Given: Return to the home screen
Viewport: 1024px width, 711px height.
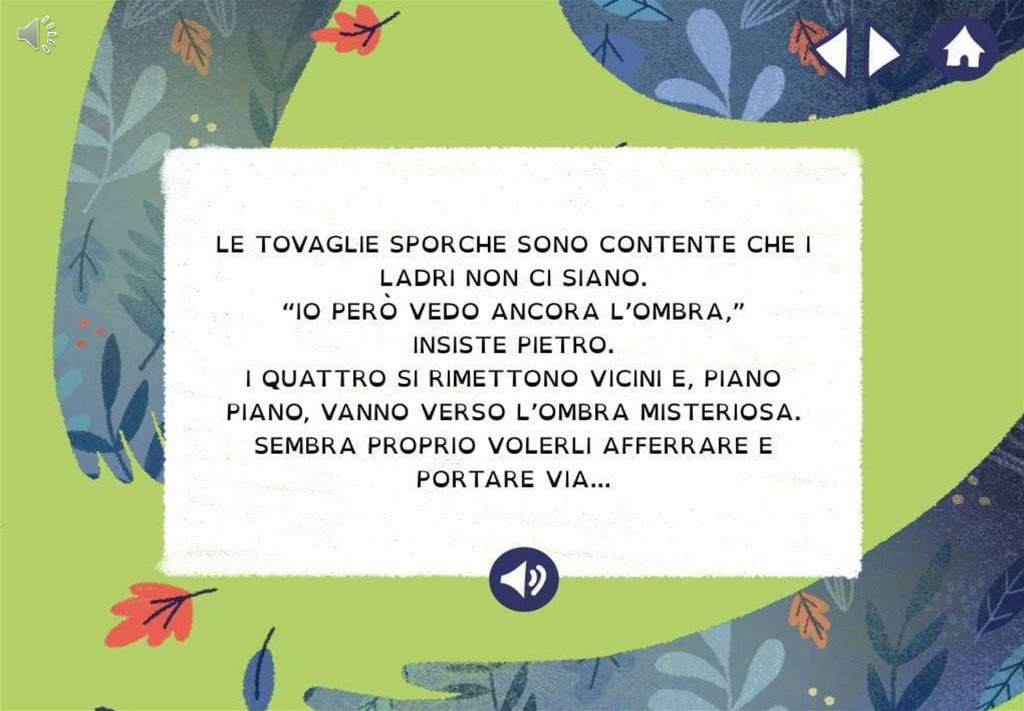Looking at the screenshot, I should click(x=962, y=50).
